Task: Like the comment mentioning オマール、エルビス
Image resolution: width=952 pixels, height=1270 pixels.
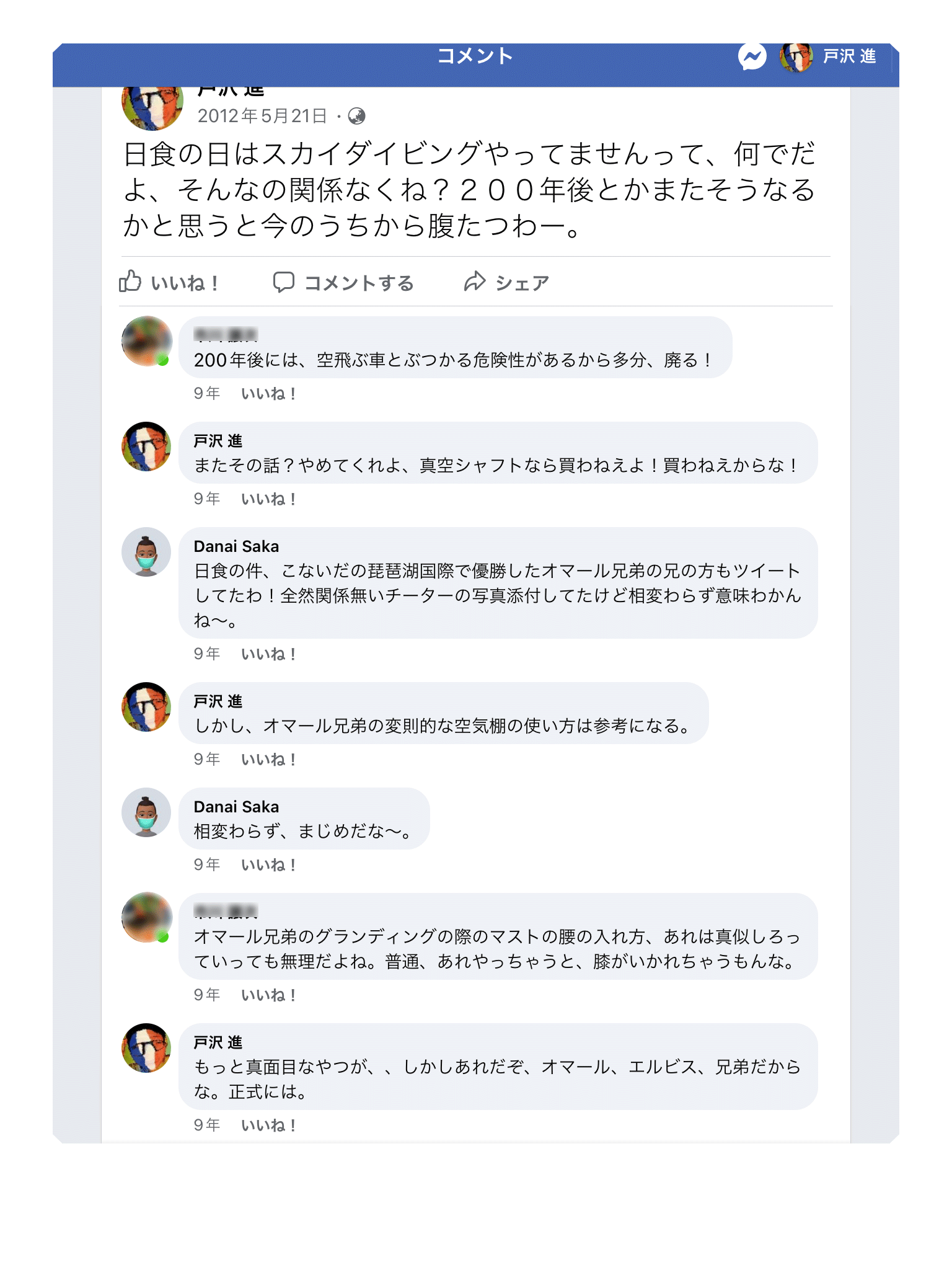Action: coord(268,1126)
